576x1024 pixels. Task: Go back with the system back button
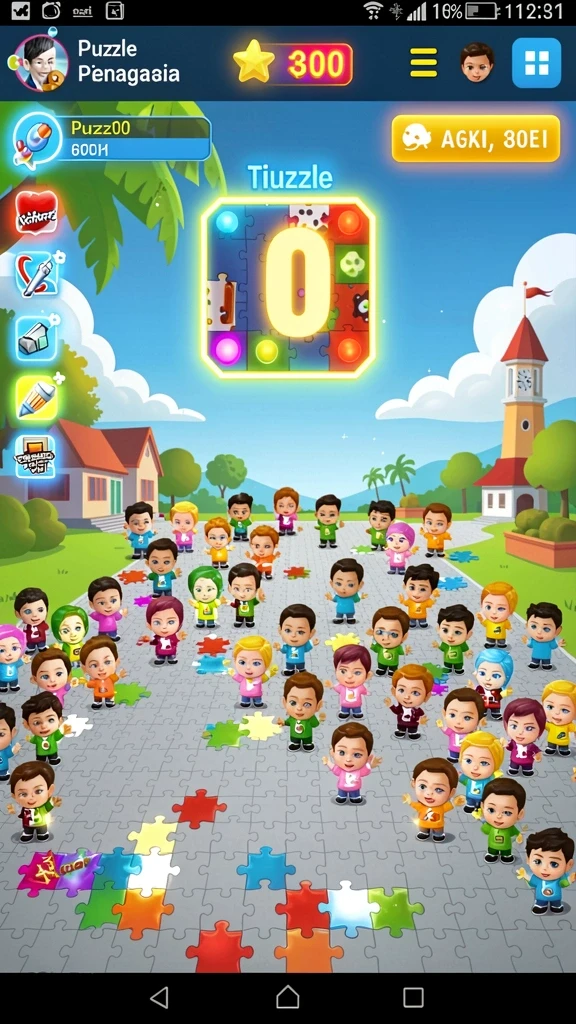(x=159, y=997)
